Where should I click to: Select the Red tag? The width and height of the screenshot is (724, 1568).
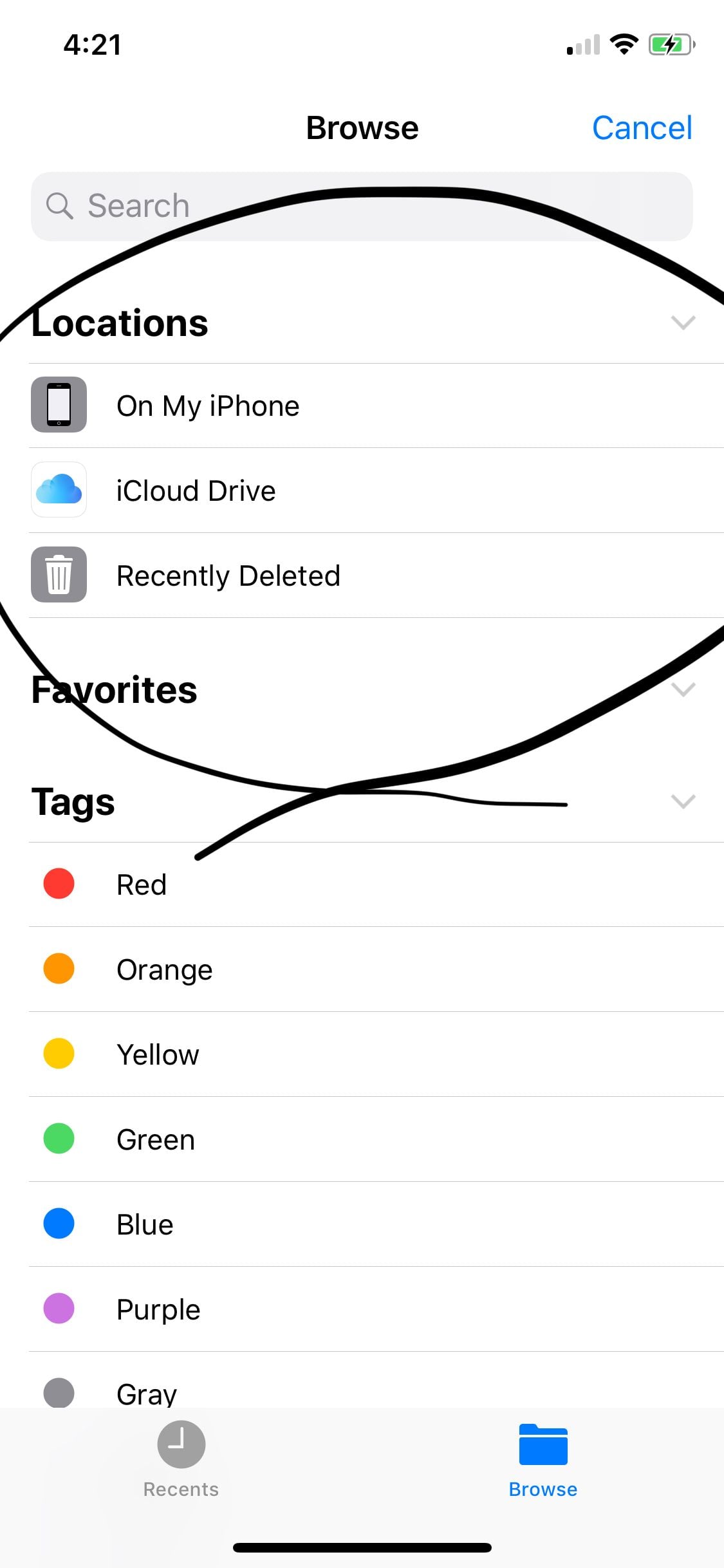pos(142,884)
